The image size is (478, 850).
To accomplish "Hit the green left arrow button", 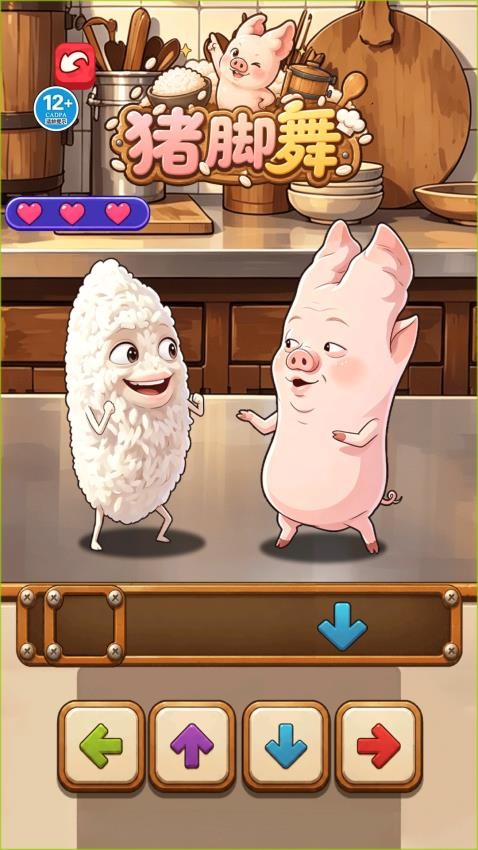I will pos(101,746).
